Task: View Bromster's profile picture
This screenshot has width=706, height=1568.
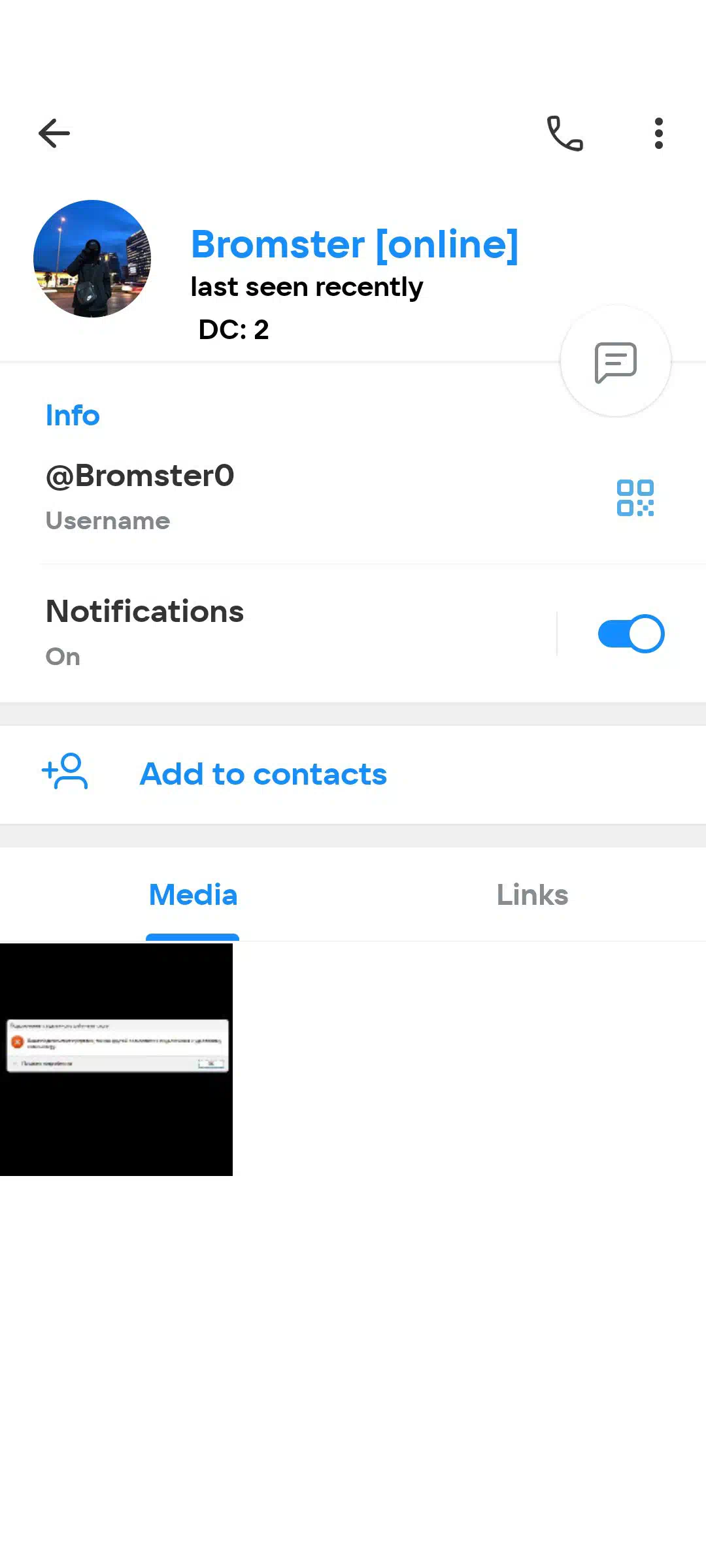Action: coord(92,259)
